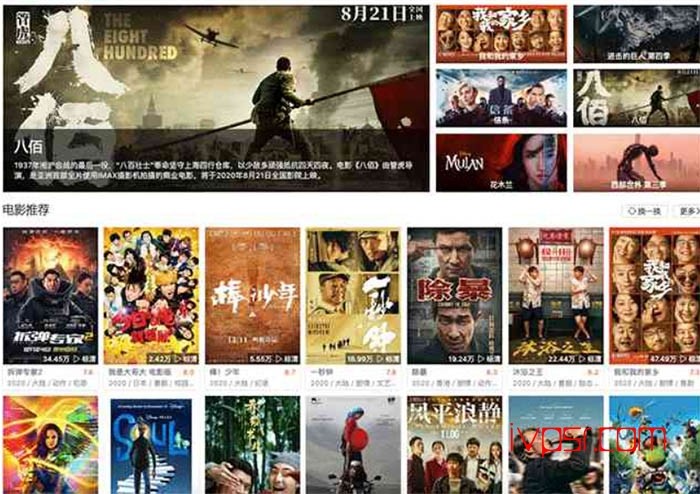Open the 拆弹专家2 movie poster

[x=50, y=294]
